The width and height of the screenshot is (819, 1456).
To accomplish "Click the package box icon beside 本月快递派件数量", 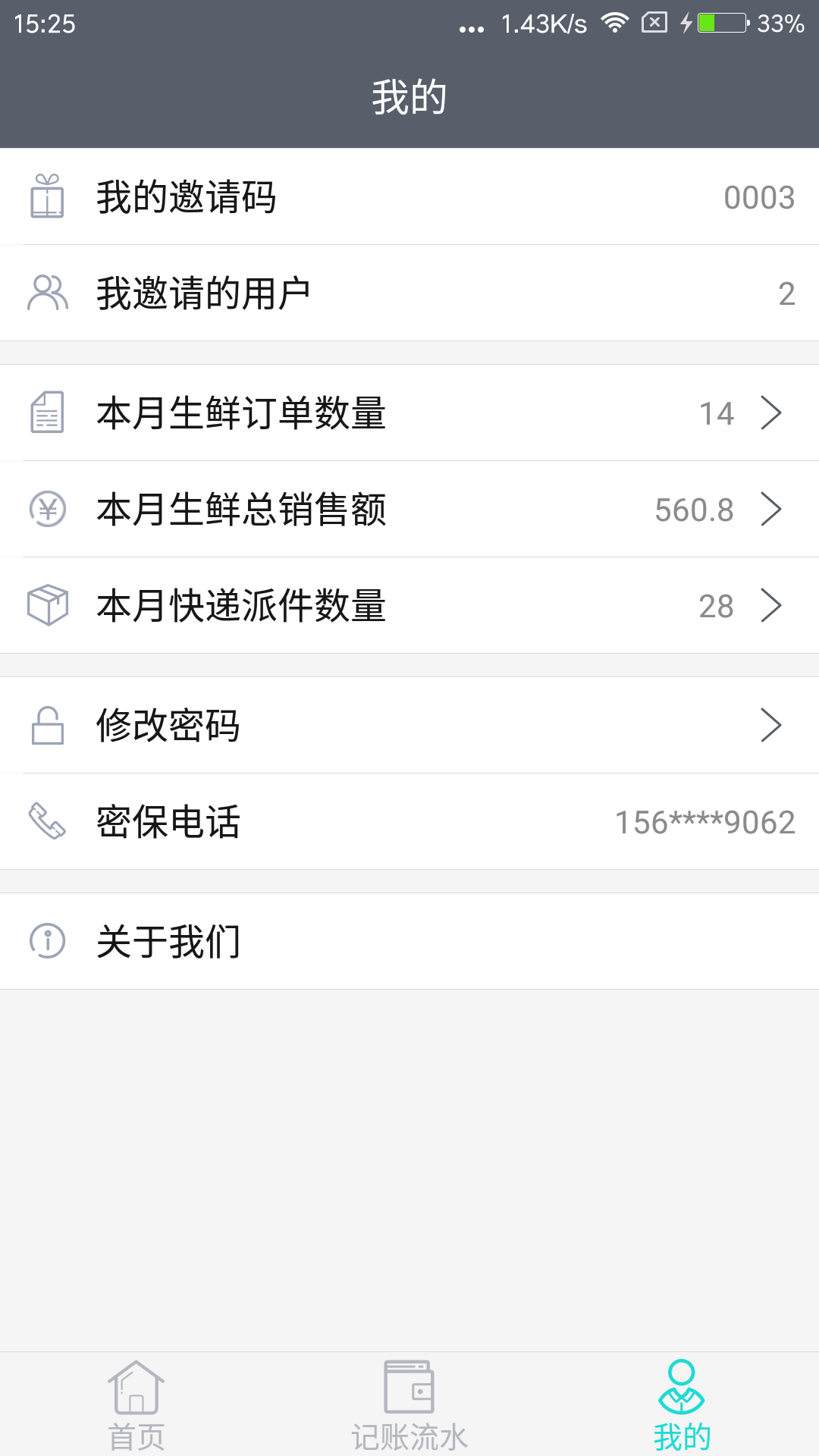I will (47, 606).
